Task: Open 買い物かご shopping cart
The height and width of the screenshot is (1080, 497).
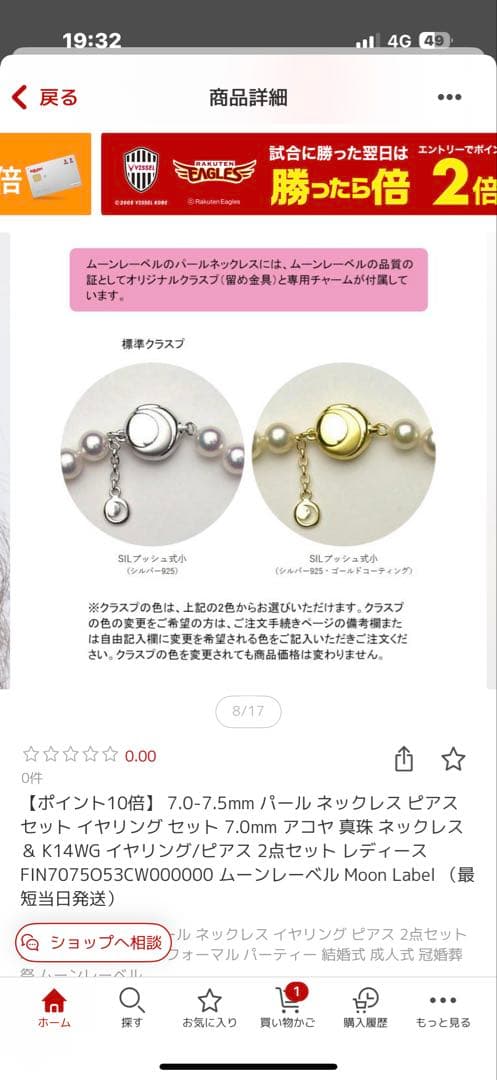Action: pyautogui.click(x=288, y=1008)
